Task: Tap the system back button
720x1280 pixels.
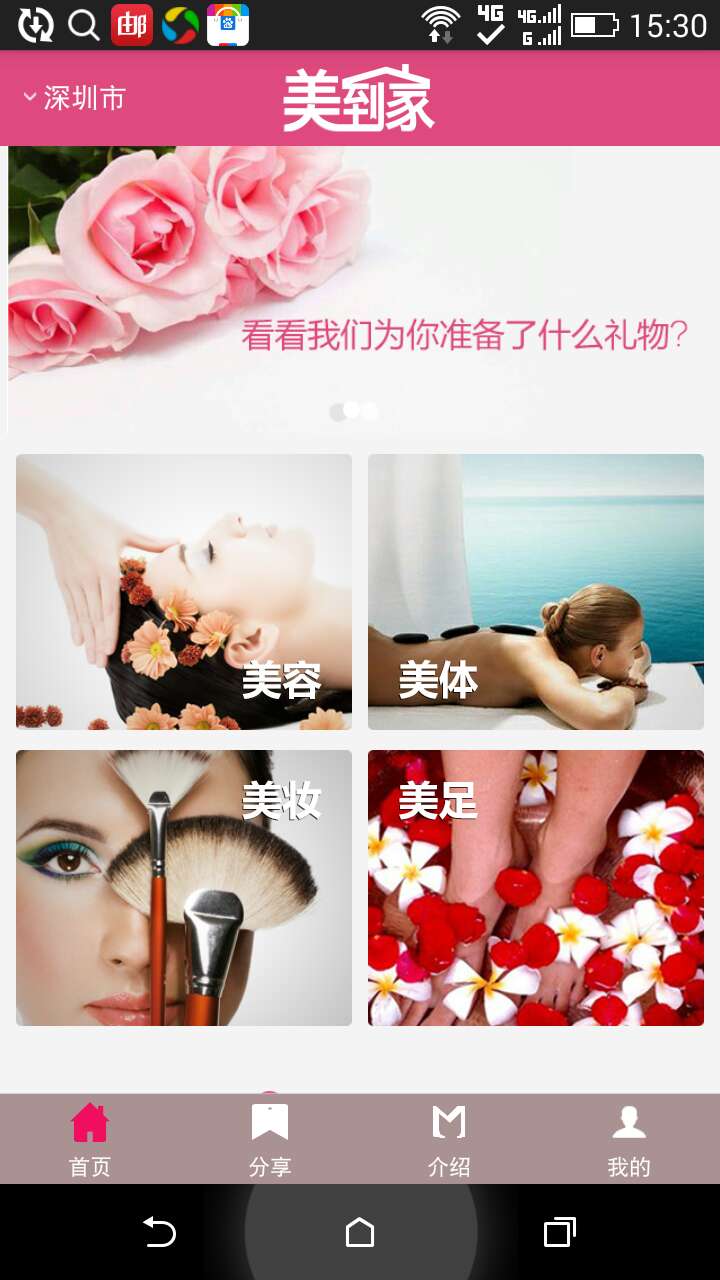Action: click(x=160, y=1232)
